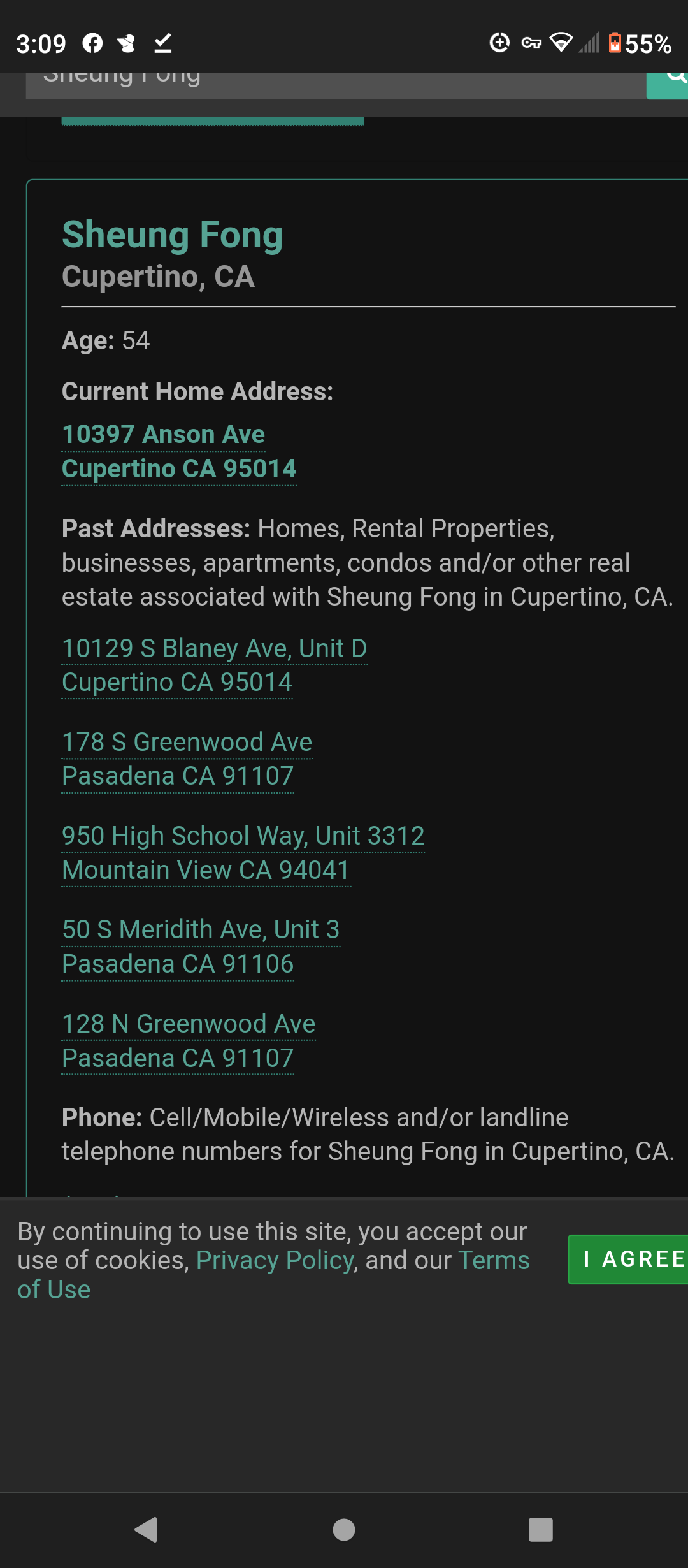This screenshot has height=1568, width=688.
Task: Open current address 10397 Anson Ave
Action: 179,451
